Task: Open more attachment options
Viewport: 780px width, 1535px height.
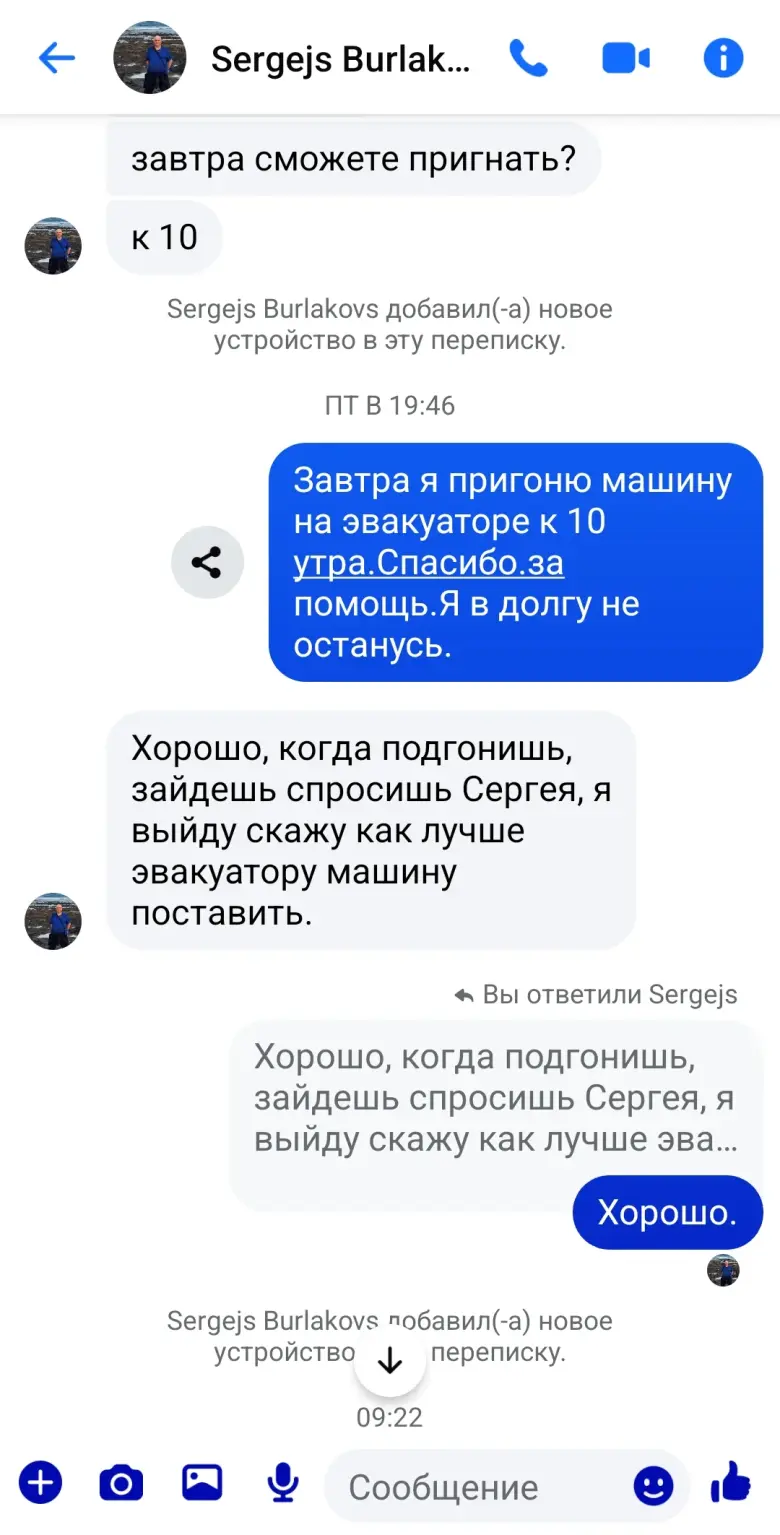Action: click(x=40, y=1482)
